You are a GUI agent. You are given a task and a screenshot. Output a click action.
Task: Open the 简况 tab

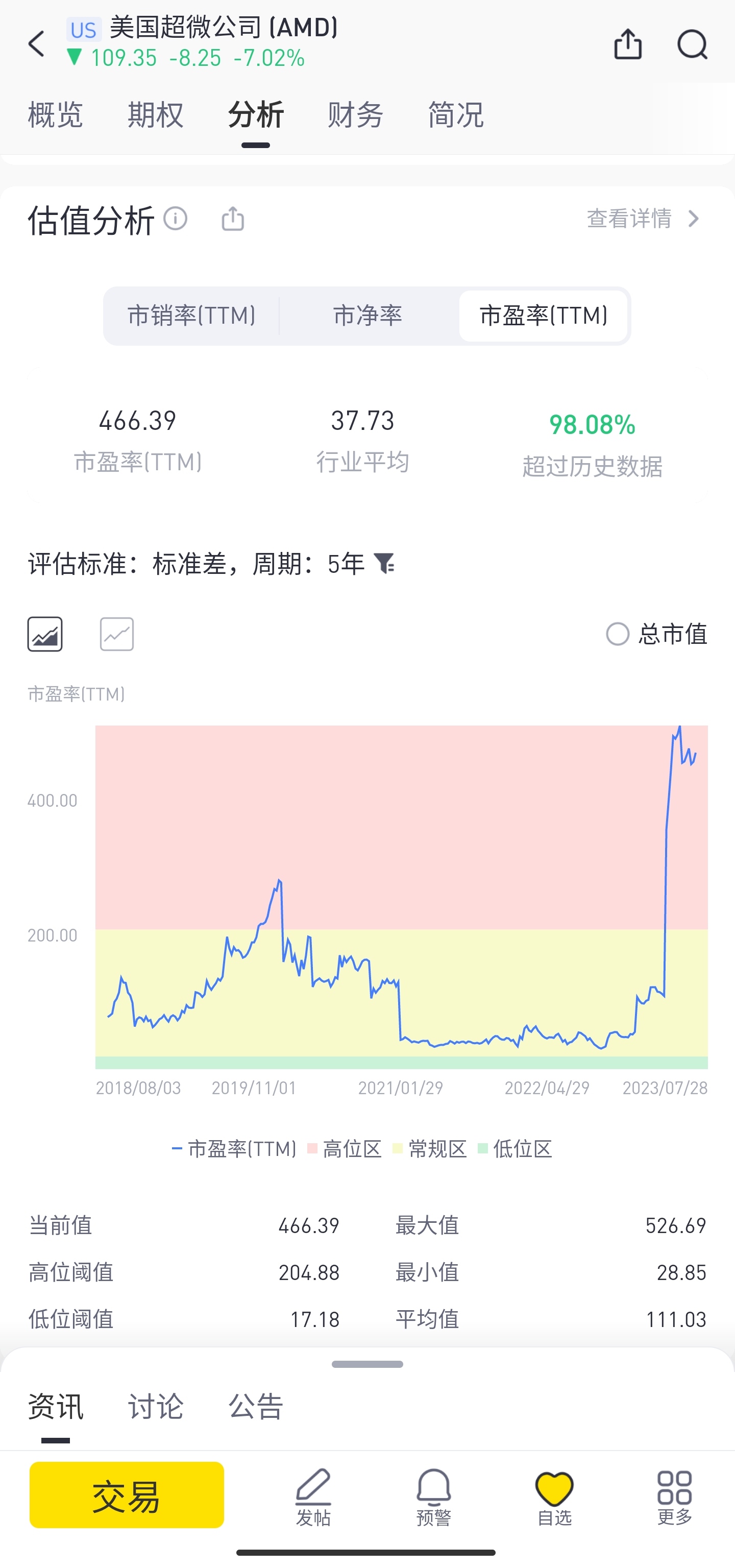[x=456, y=114]
